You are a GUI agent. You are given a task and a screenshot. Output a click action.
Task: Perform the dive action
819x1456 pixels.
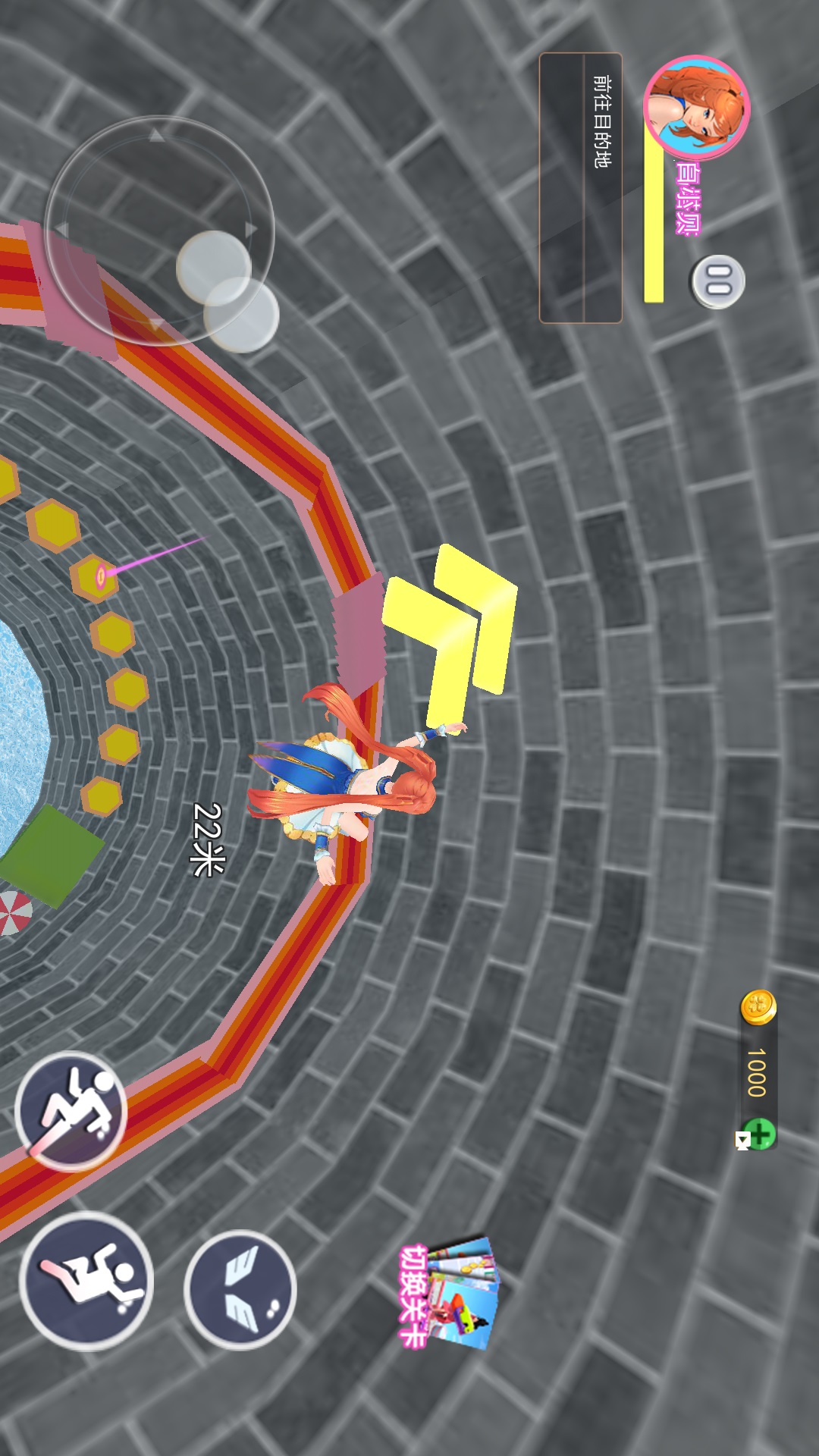coord(86,1281)
